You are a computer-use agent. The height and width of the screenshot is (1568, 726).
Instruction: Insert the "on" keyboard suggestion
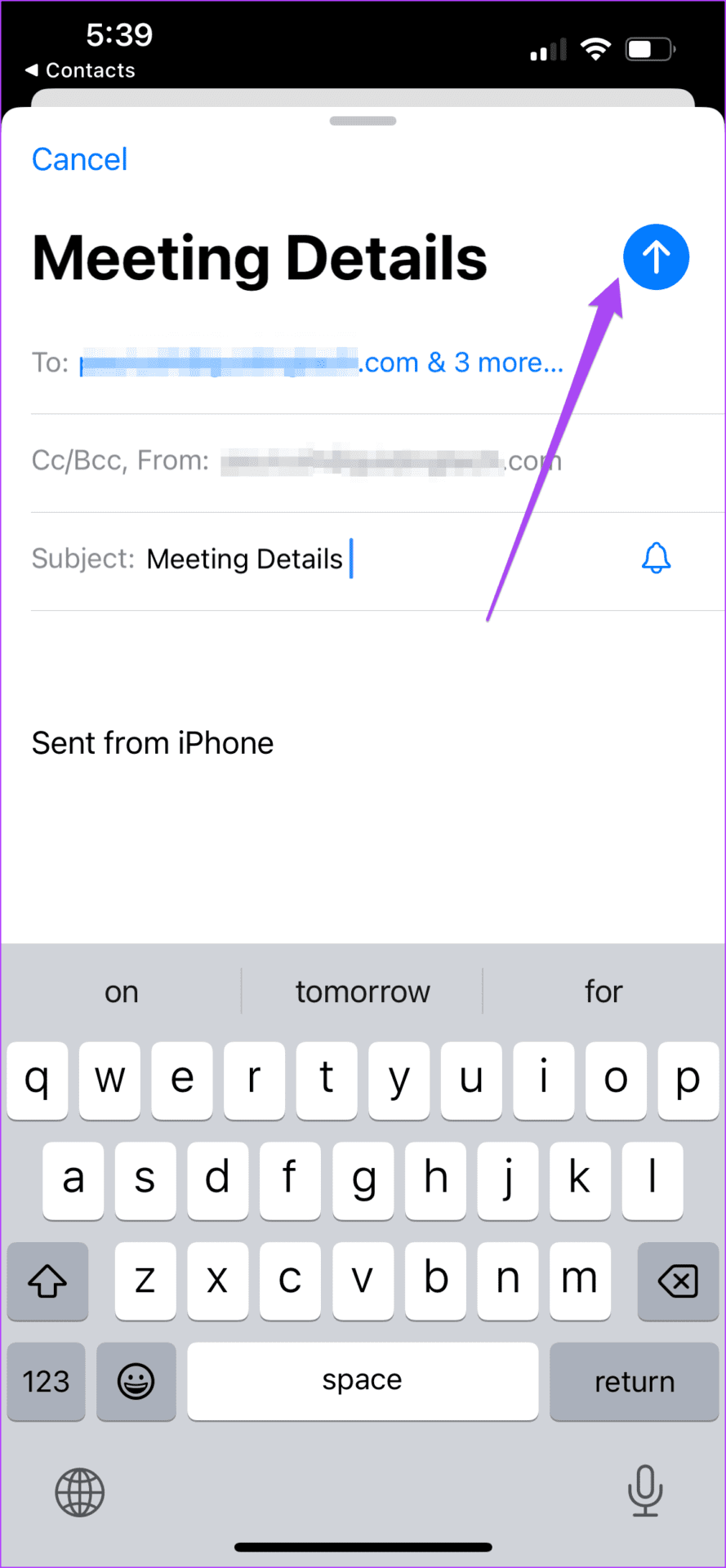click(122, 991)
